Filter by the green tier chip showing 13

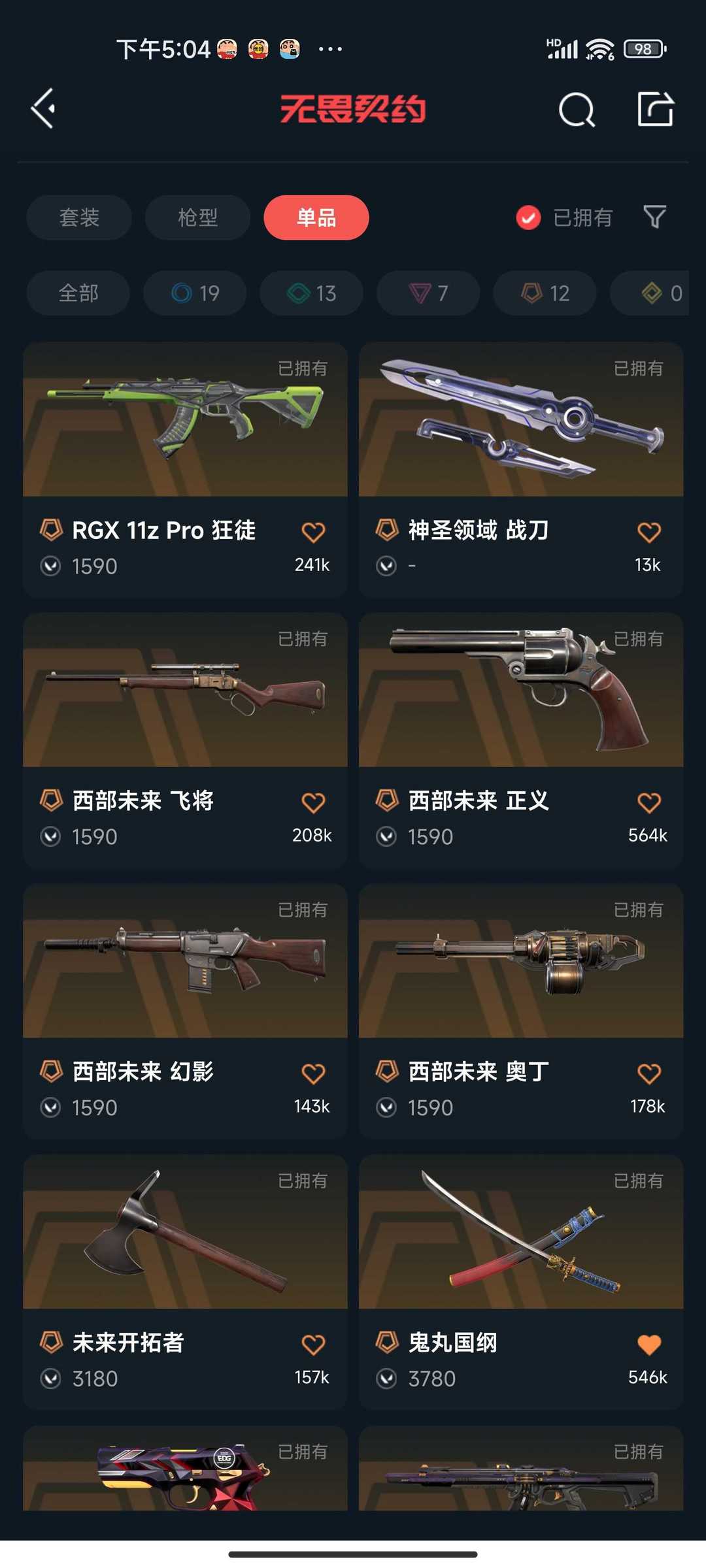311,293
